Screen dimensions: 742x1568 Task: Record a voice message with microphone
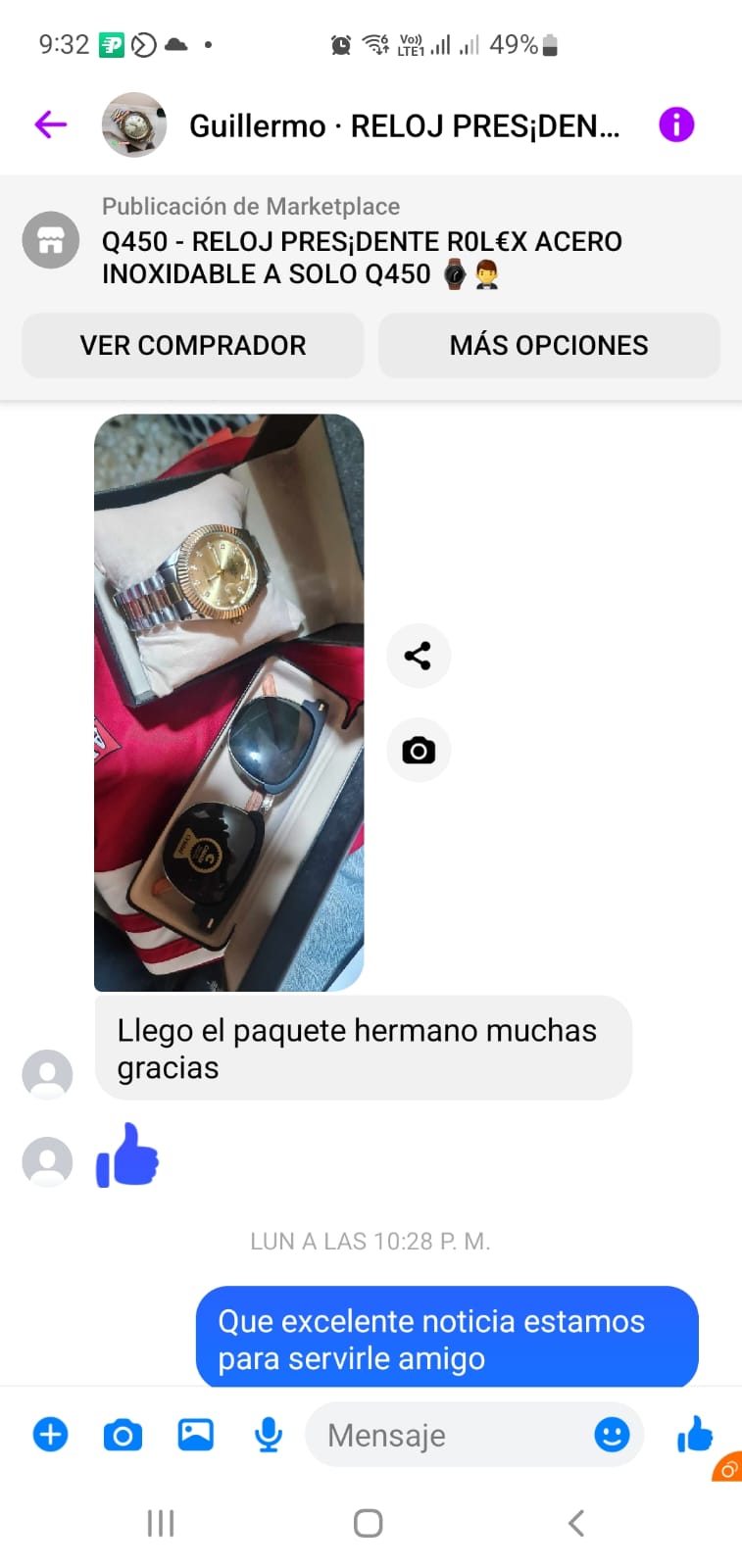pos(268,1436)
